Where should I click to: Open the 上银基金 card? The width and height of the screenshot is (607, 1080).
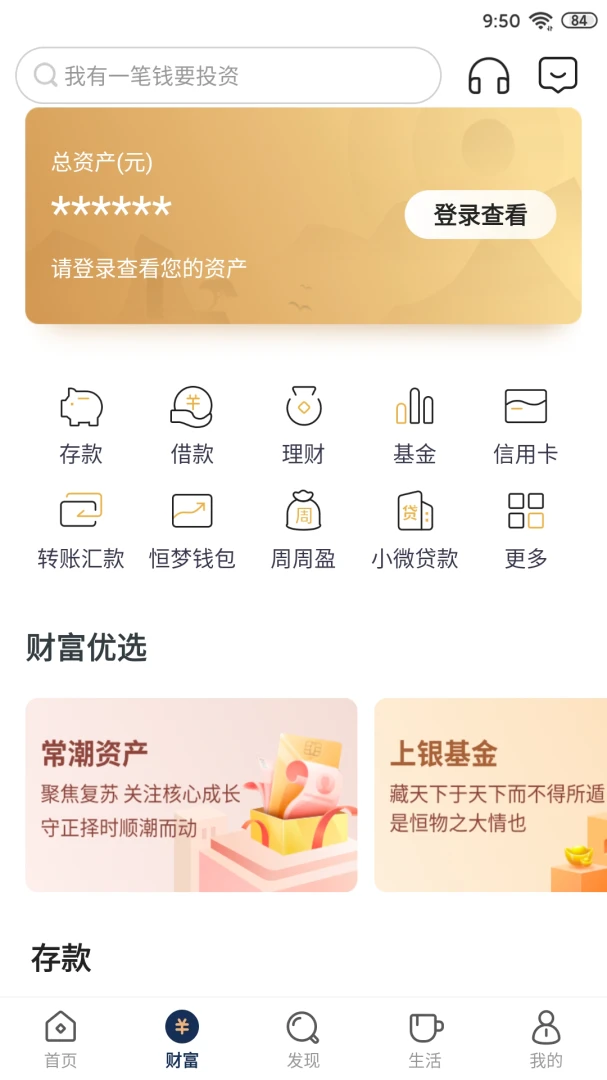491,794
